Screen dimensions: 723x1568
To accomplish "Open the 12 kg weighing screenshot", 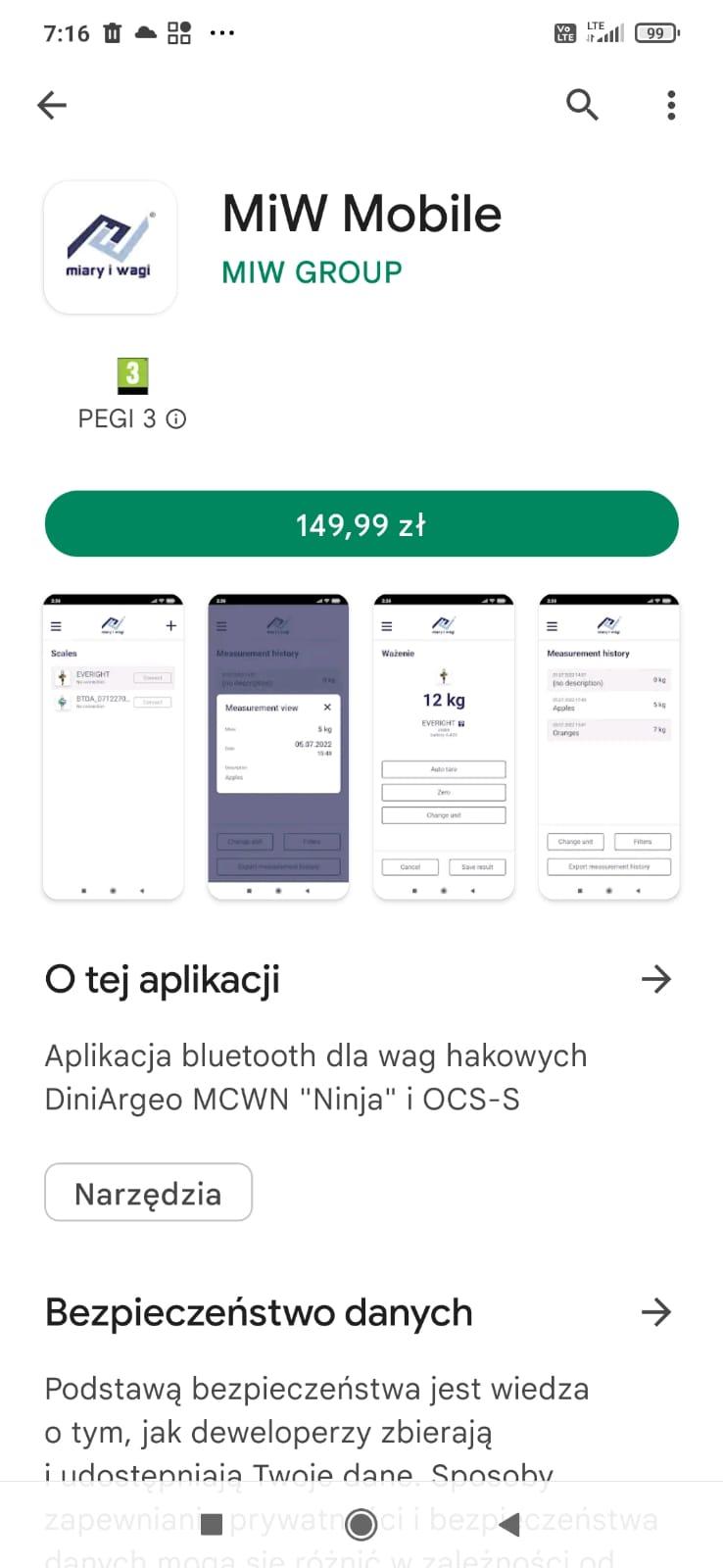I will coord(444,746).
